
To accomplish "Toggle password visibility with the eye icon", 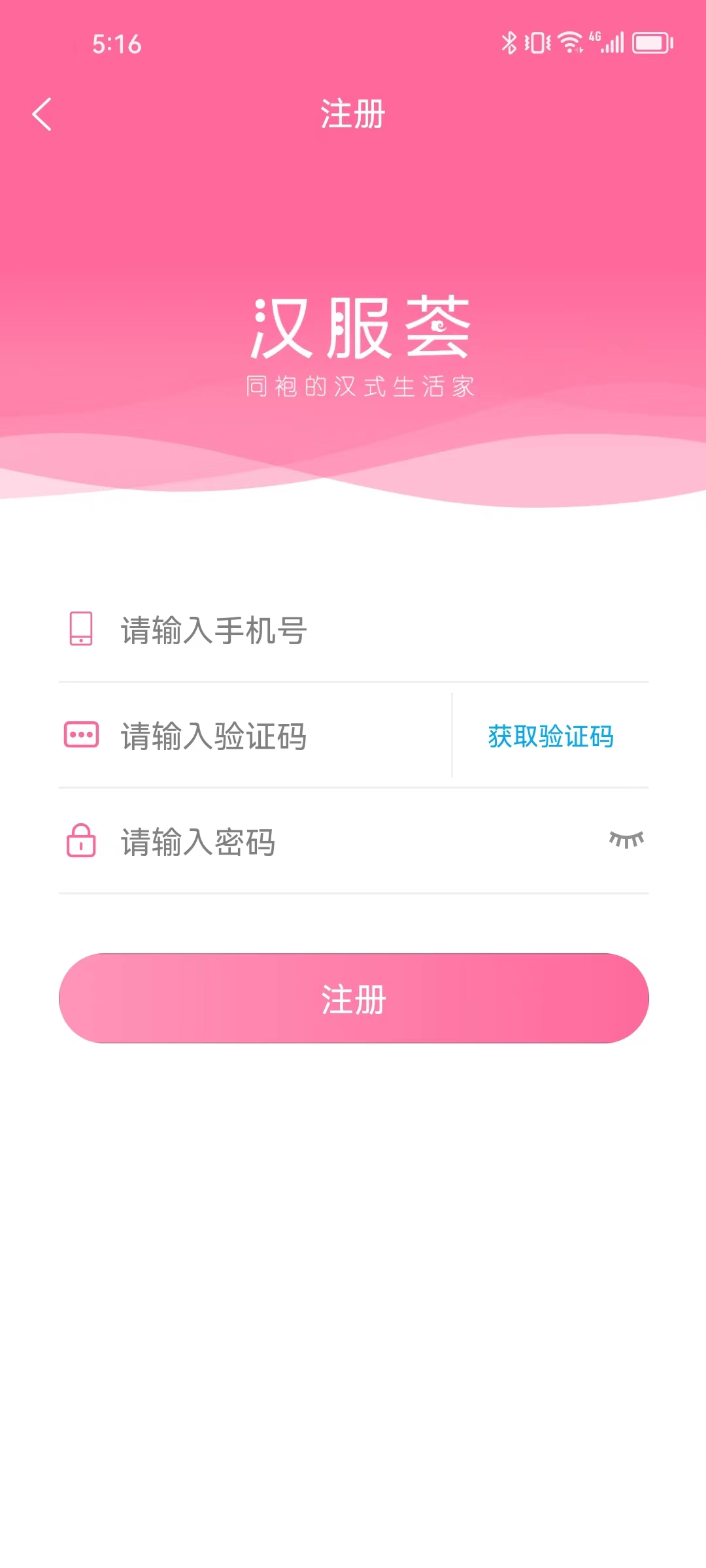I will (626, 840).
